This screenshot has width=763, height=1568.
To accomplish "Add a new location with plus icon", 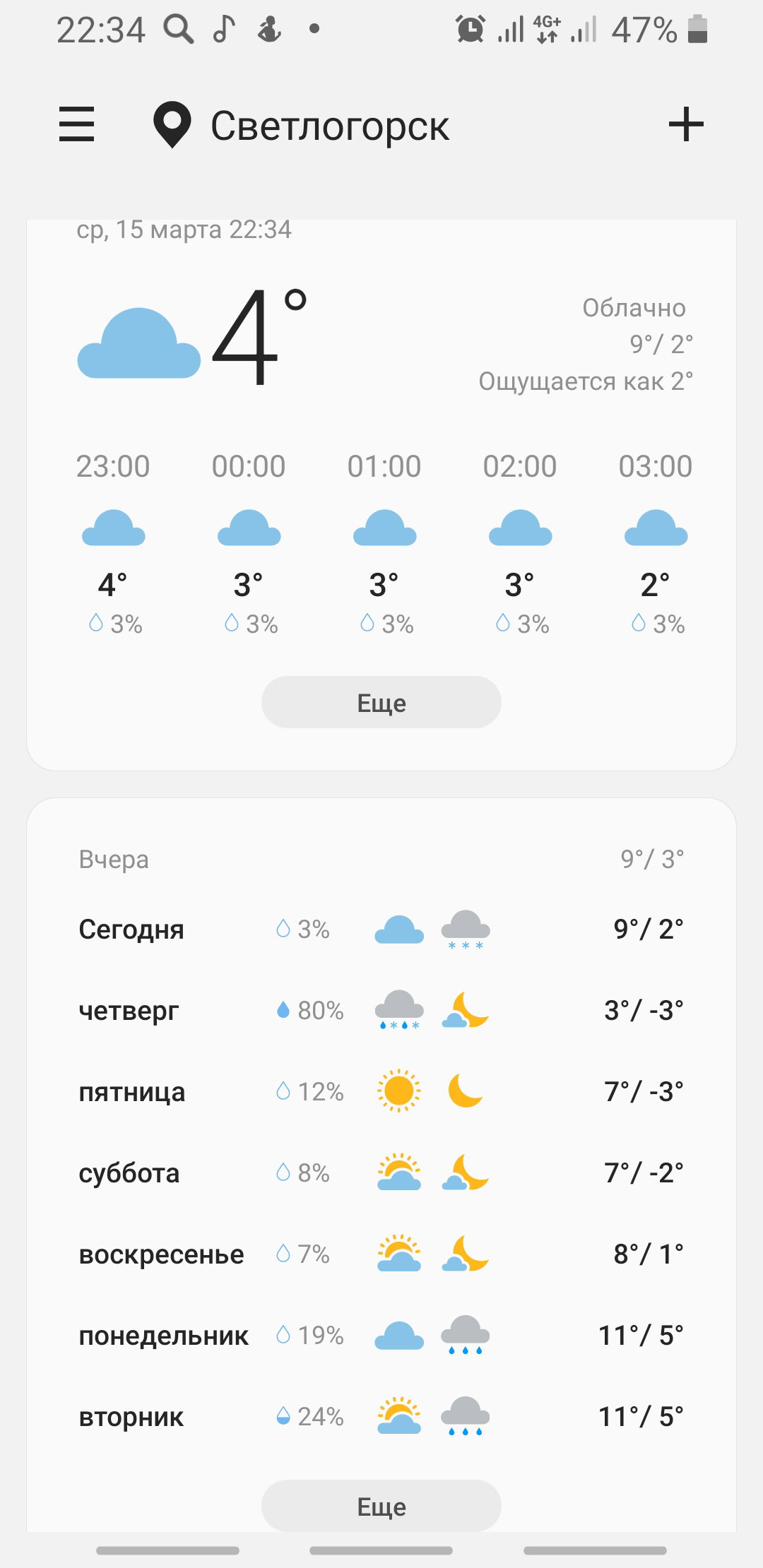I will click(x=686, y=124).
